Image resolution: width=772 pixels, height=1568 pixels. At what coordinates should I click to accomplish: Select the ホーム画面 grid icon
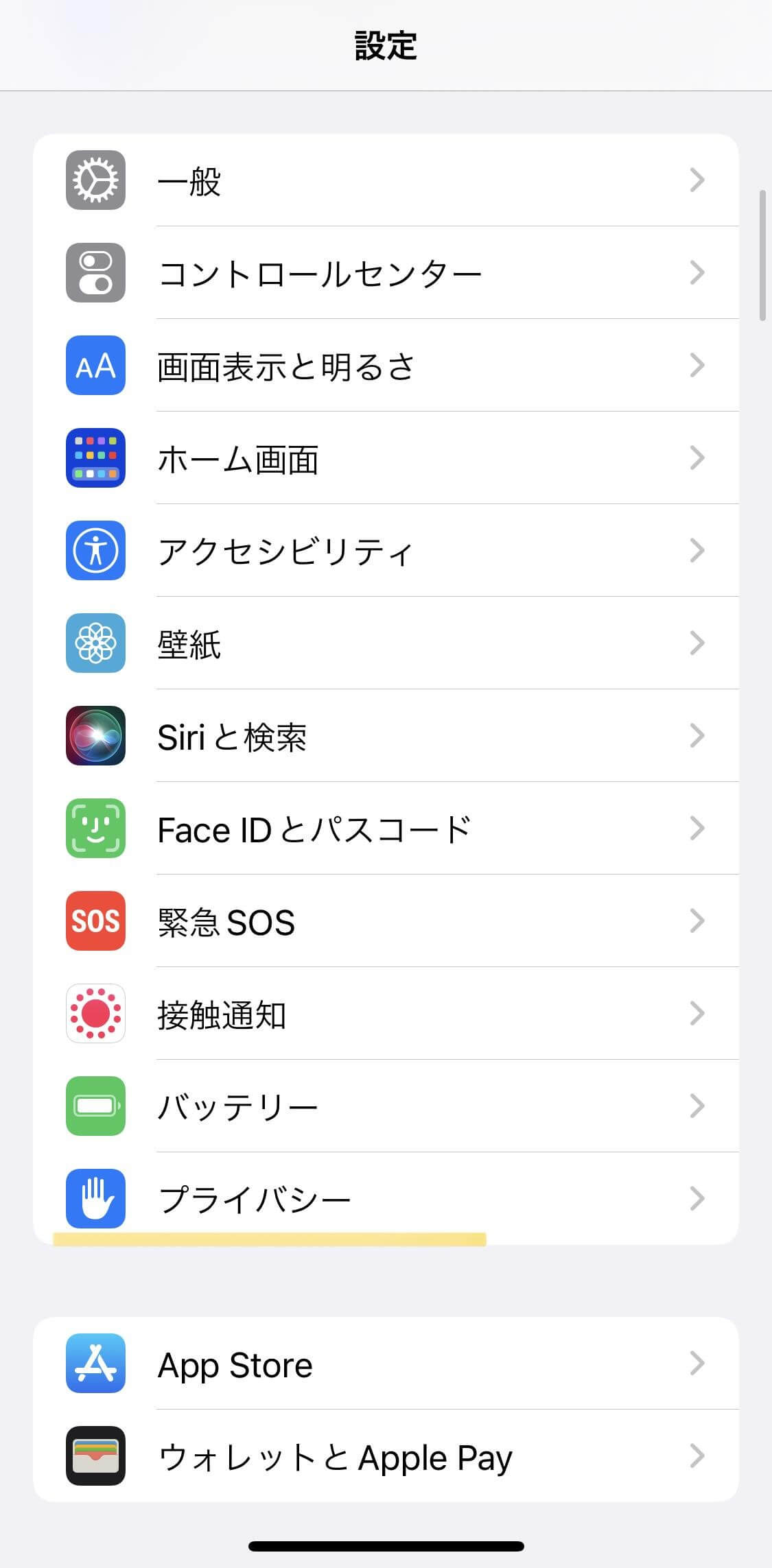(95, 458)
